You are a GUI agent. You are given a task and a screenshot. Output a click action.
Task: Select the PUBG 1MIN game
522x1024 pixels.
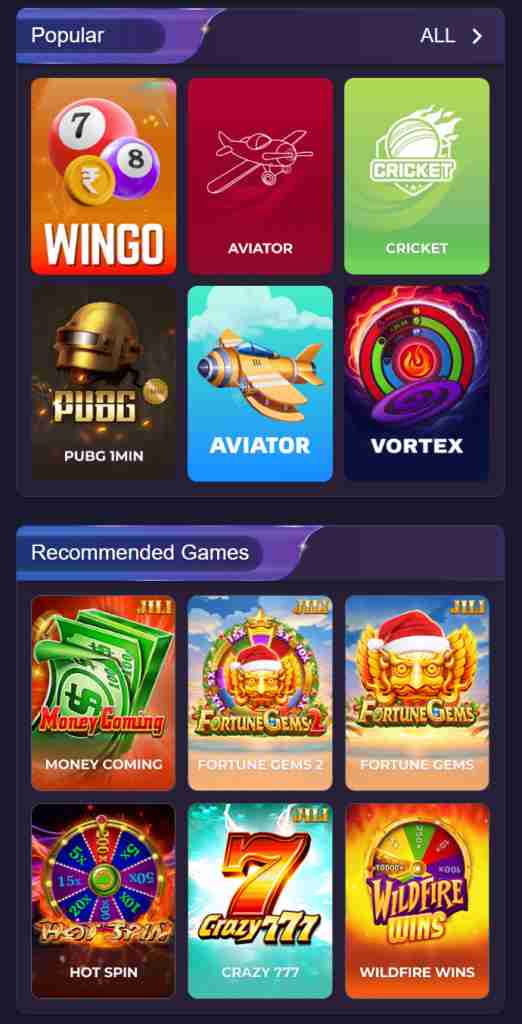[x=103, y=383]
